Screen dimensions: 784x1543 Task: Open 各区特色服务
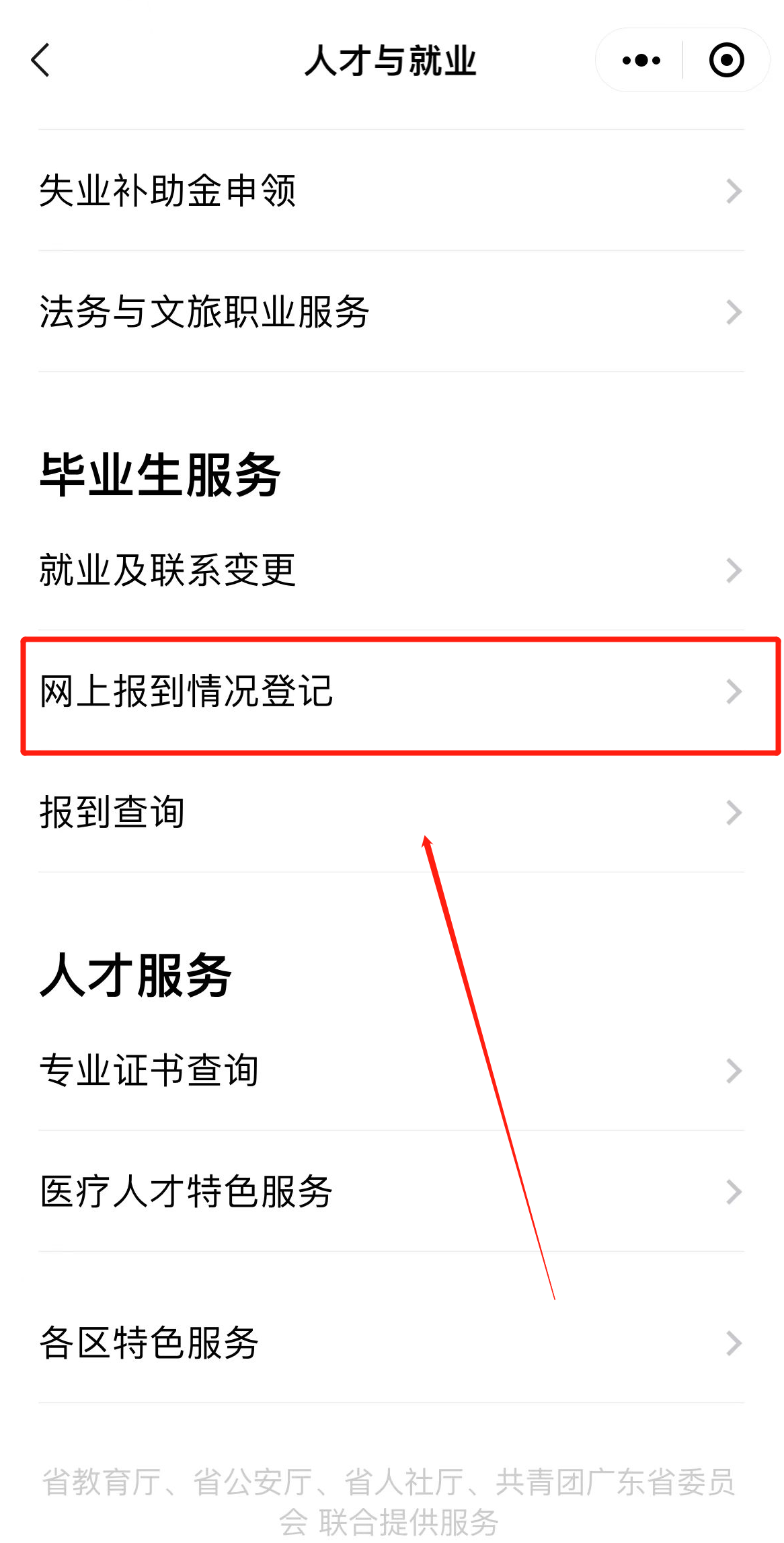tap(391, 1343)
